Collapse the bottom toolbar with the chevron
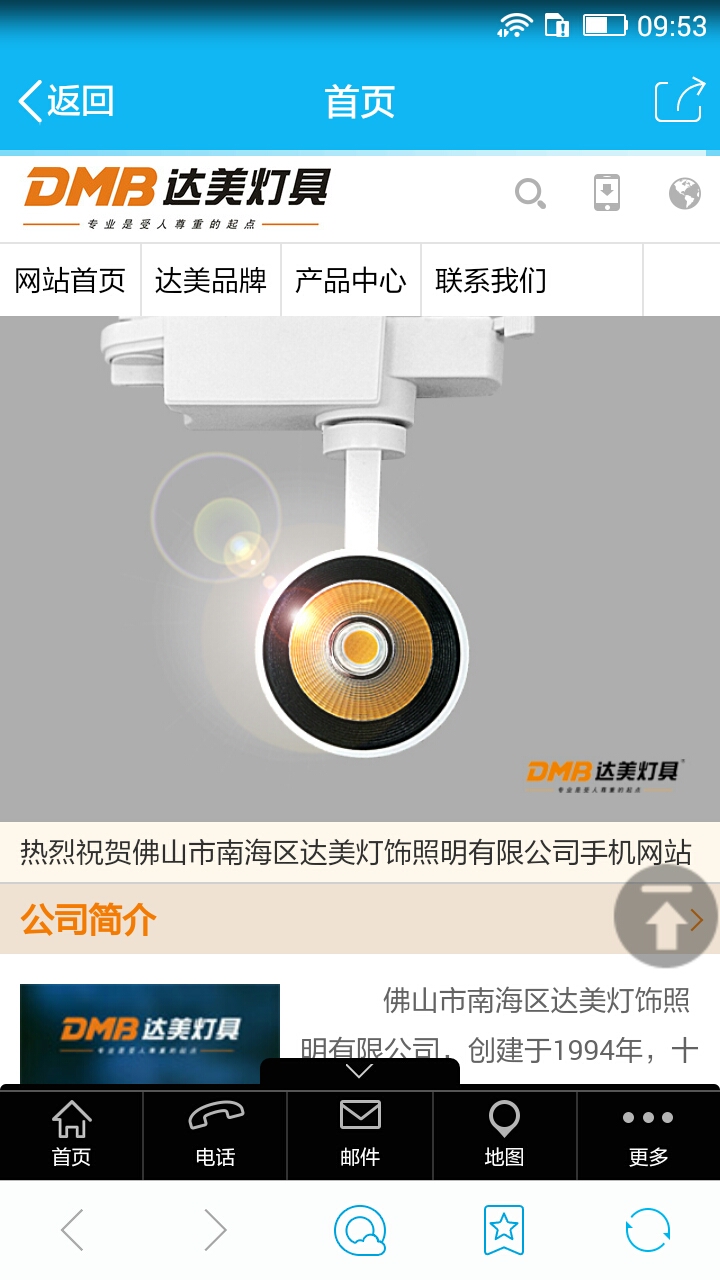This screenshot has height=1280, width=720. tap(359, 1071)
